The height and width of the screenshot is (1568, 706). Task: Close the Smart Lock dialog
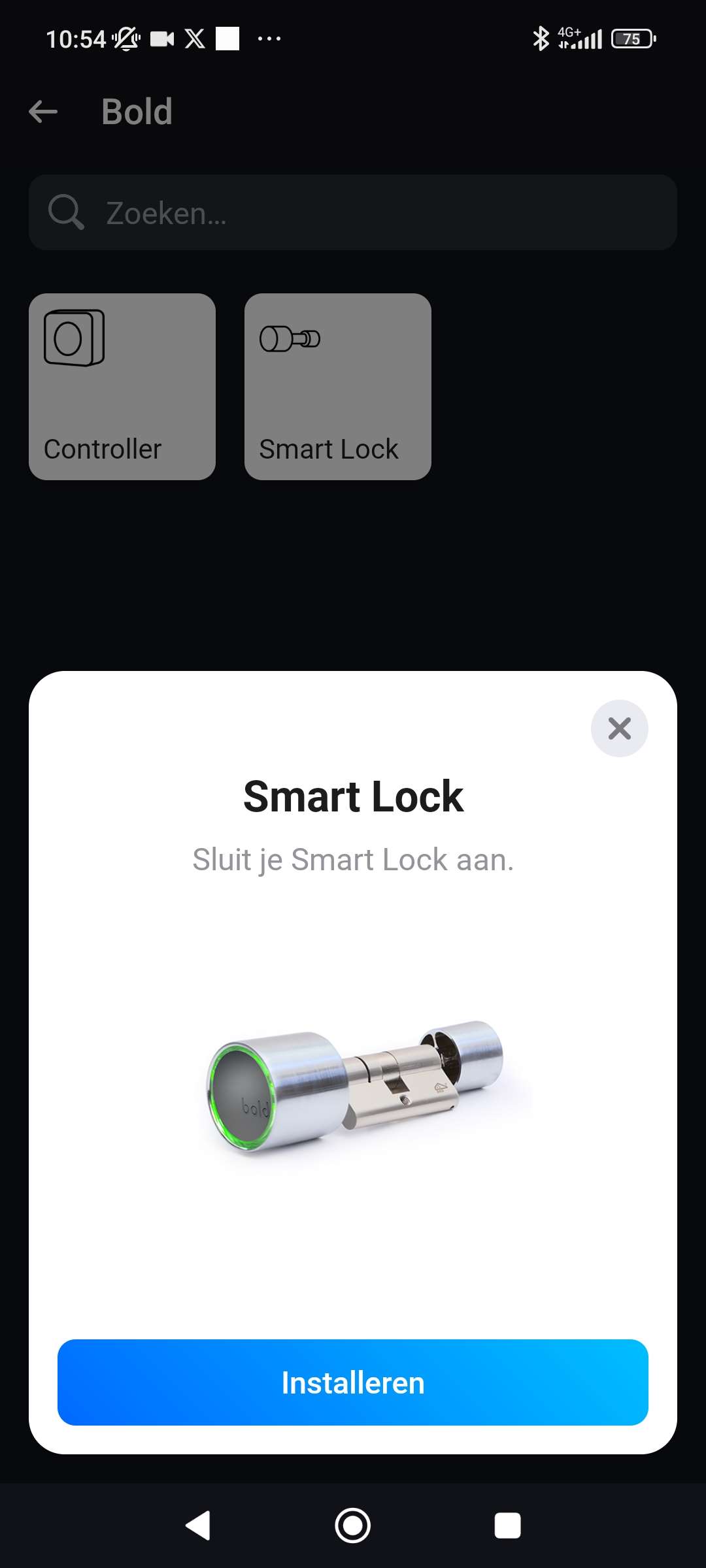pos(619,728)
